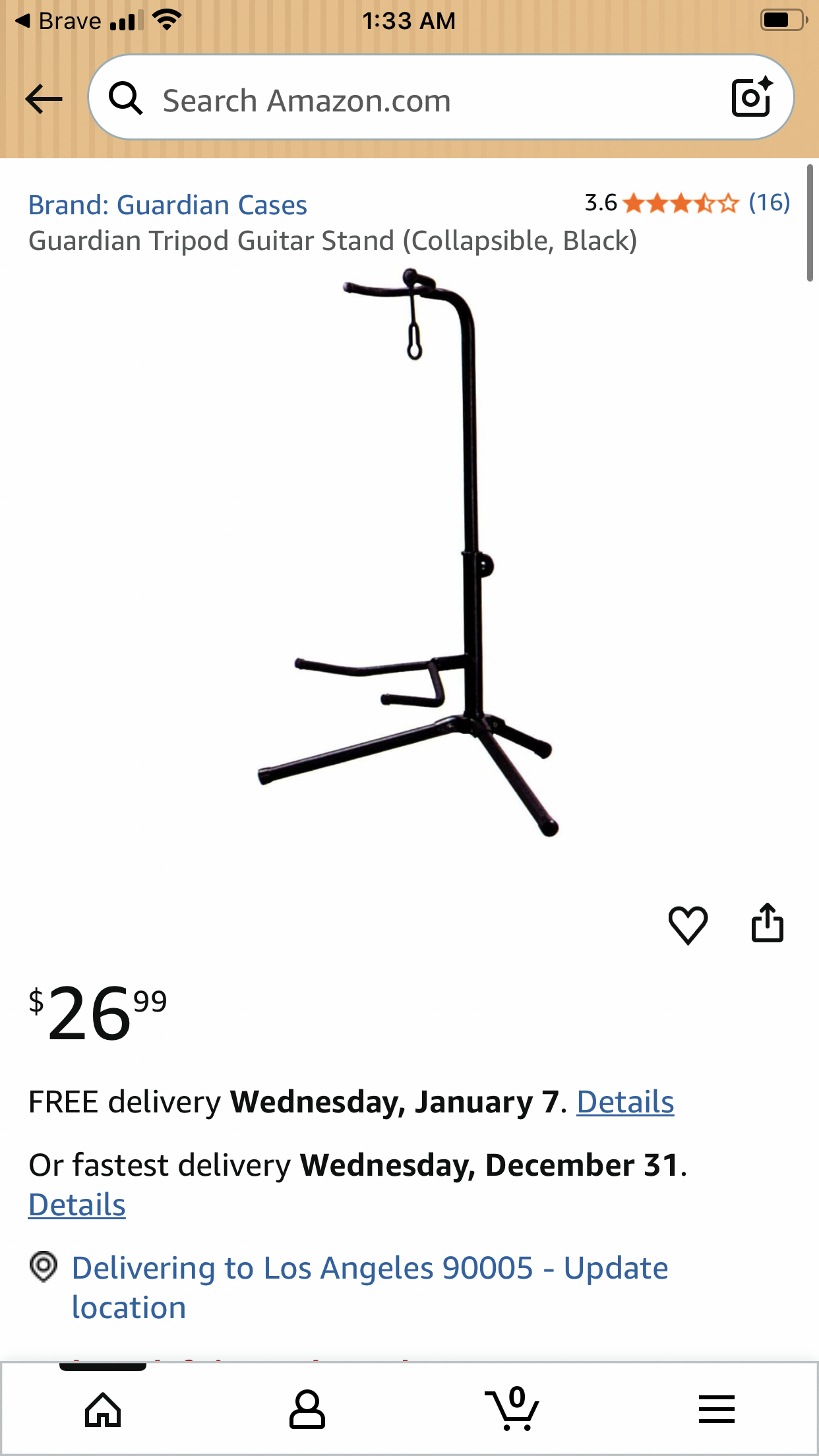Update delivery location Los Angeles 90005
Image resolution: width=819 pixels, height=1456 pixels.
click(369, 1287)
